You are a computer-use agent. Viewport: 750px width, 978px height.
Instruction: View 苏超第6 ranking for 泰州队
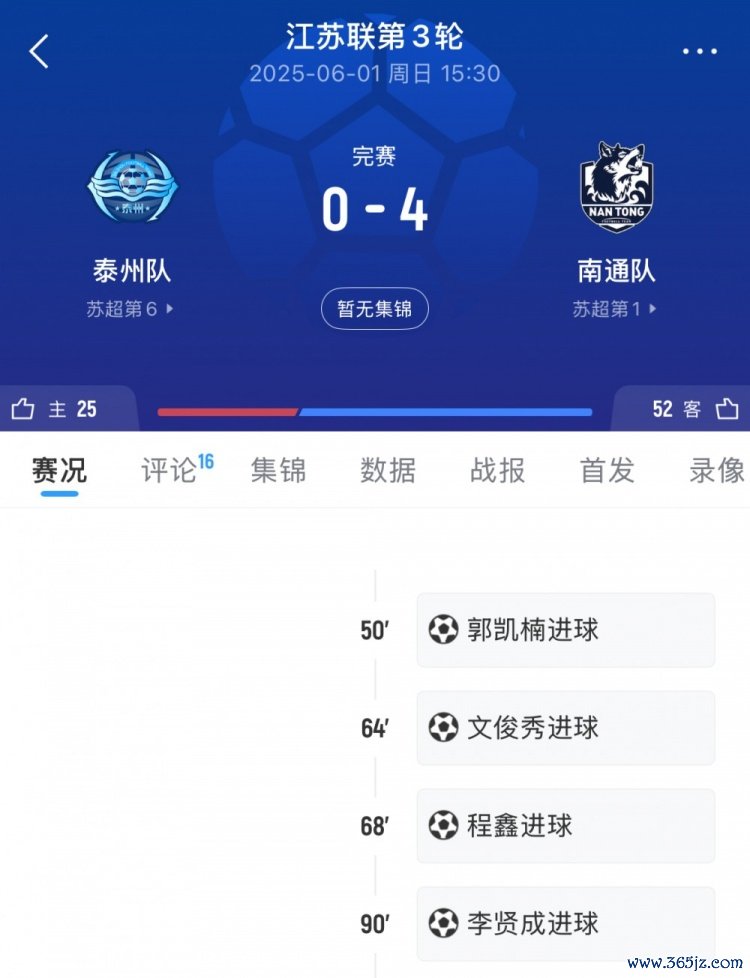[x=130, y=309]
